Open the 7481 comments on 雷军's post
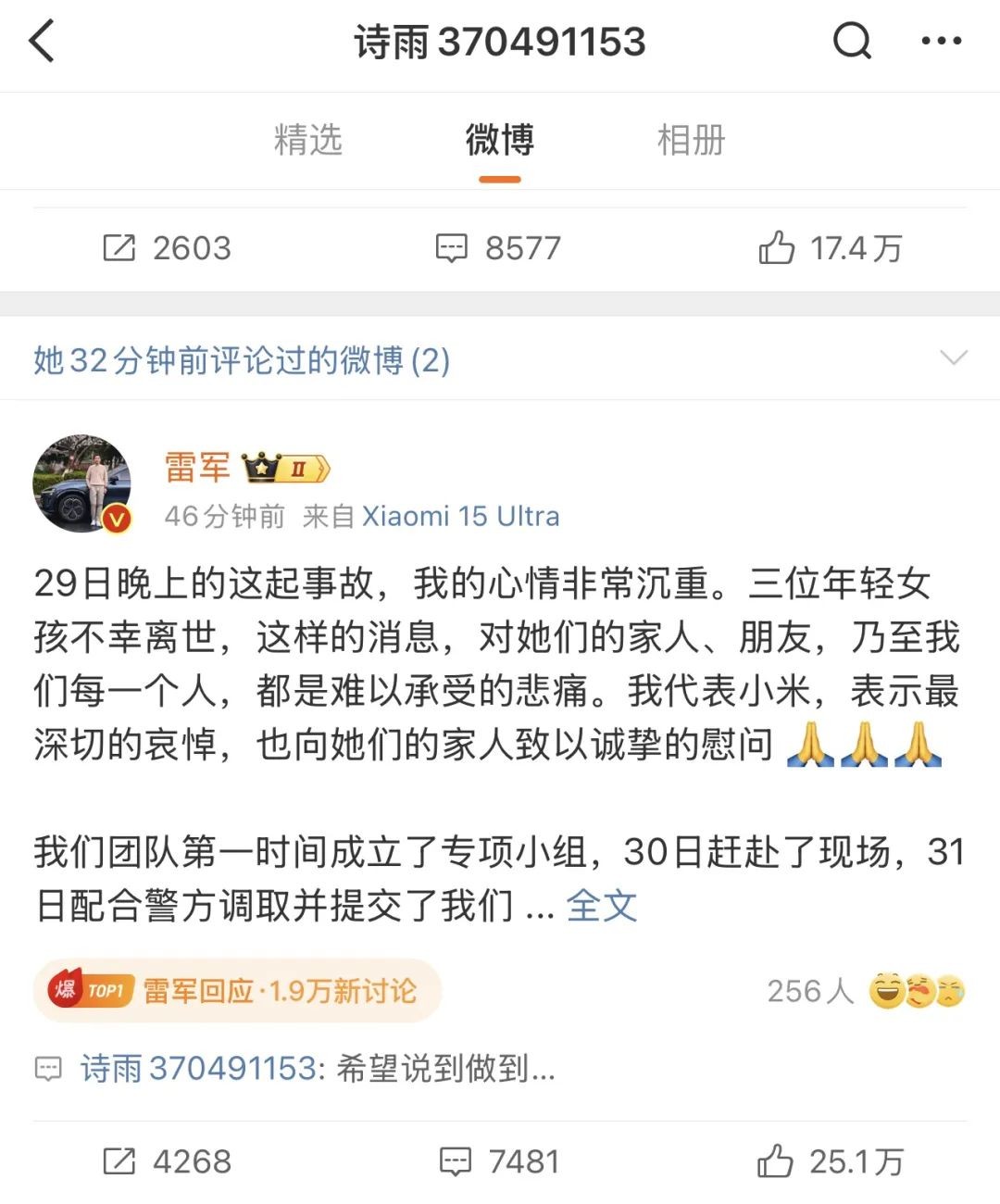1000x1204 pixels. (x=499, y=1161)
